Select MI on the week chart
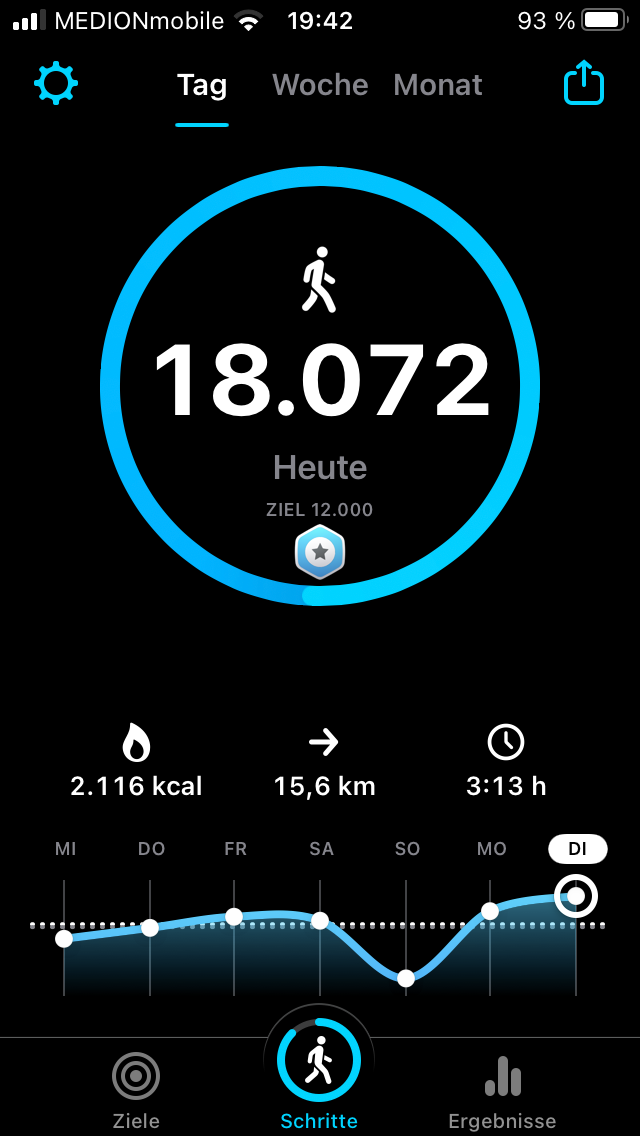Viewport: 640px width, 1136px height. click(x=65, y=849)
